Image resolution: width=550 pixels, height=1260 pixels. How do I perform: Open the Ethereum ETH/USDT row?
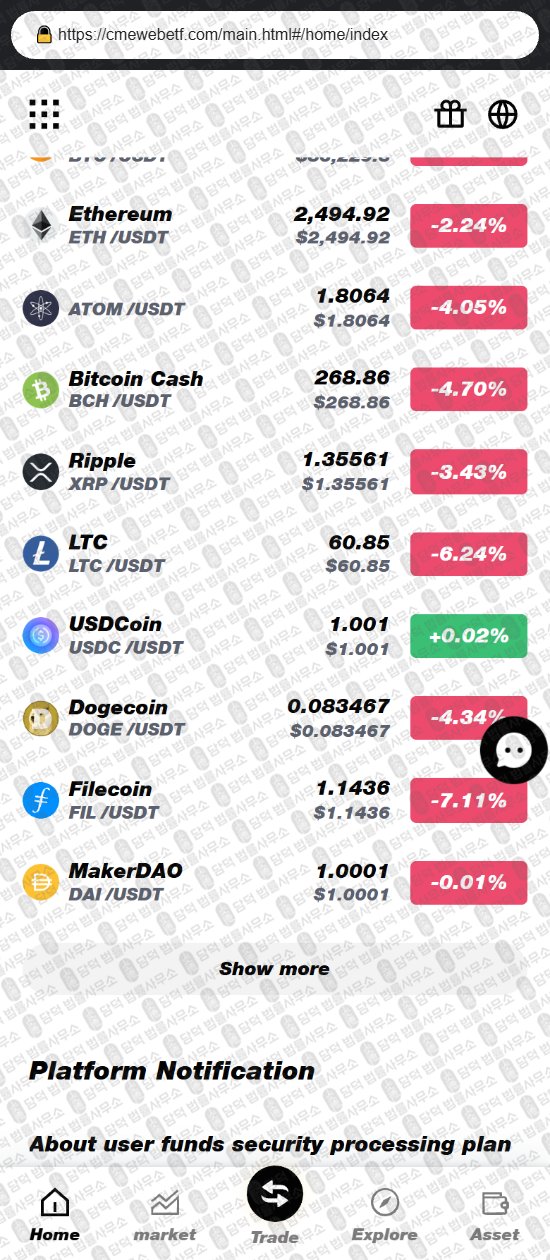tap(275, 226)
